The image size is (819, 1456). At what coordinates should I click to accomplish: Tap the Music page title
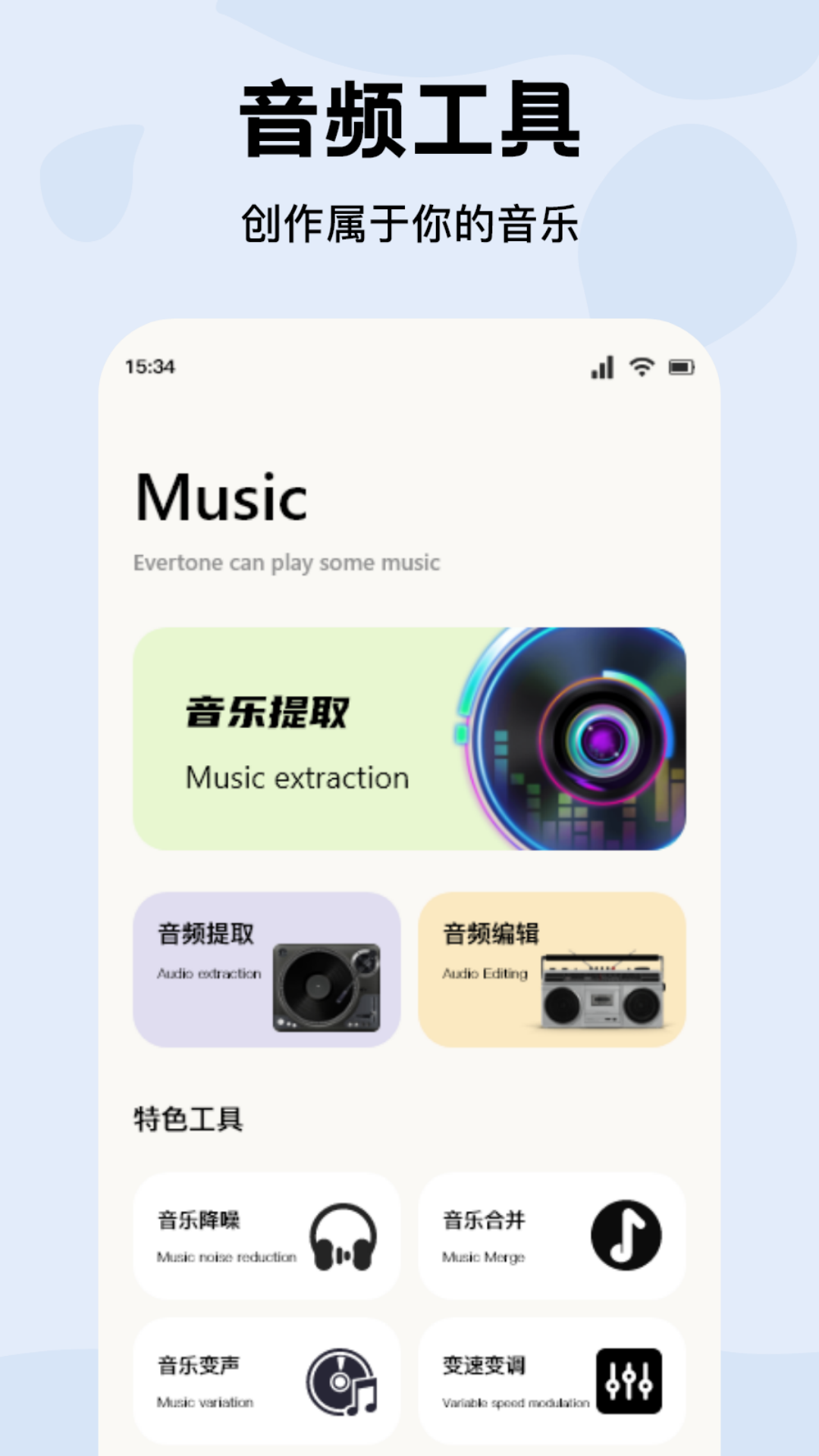click(x=221, y=498)
